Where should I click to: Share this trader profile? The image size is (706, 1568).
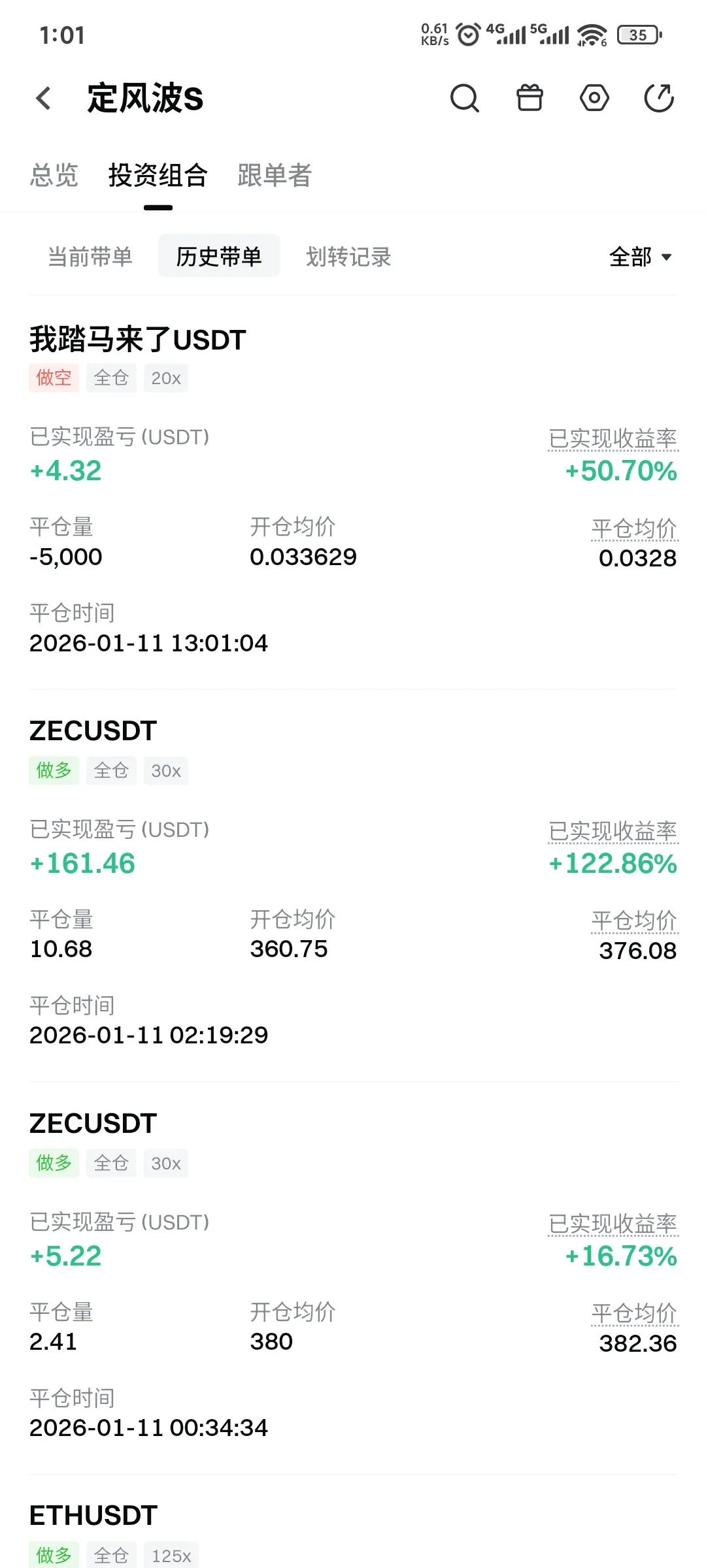coord(659,99)
